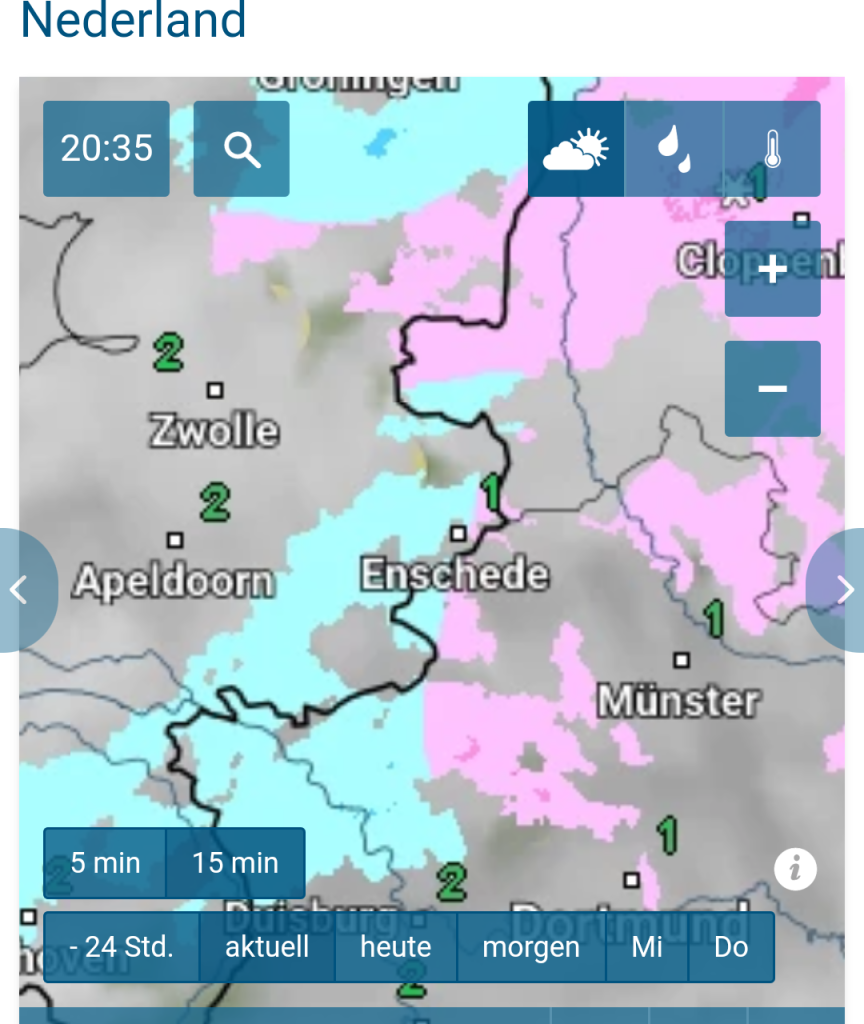Viewport: 864px width, 1024px height.
Task: Zoom in on the map
Action: pos(773,269)
